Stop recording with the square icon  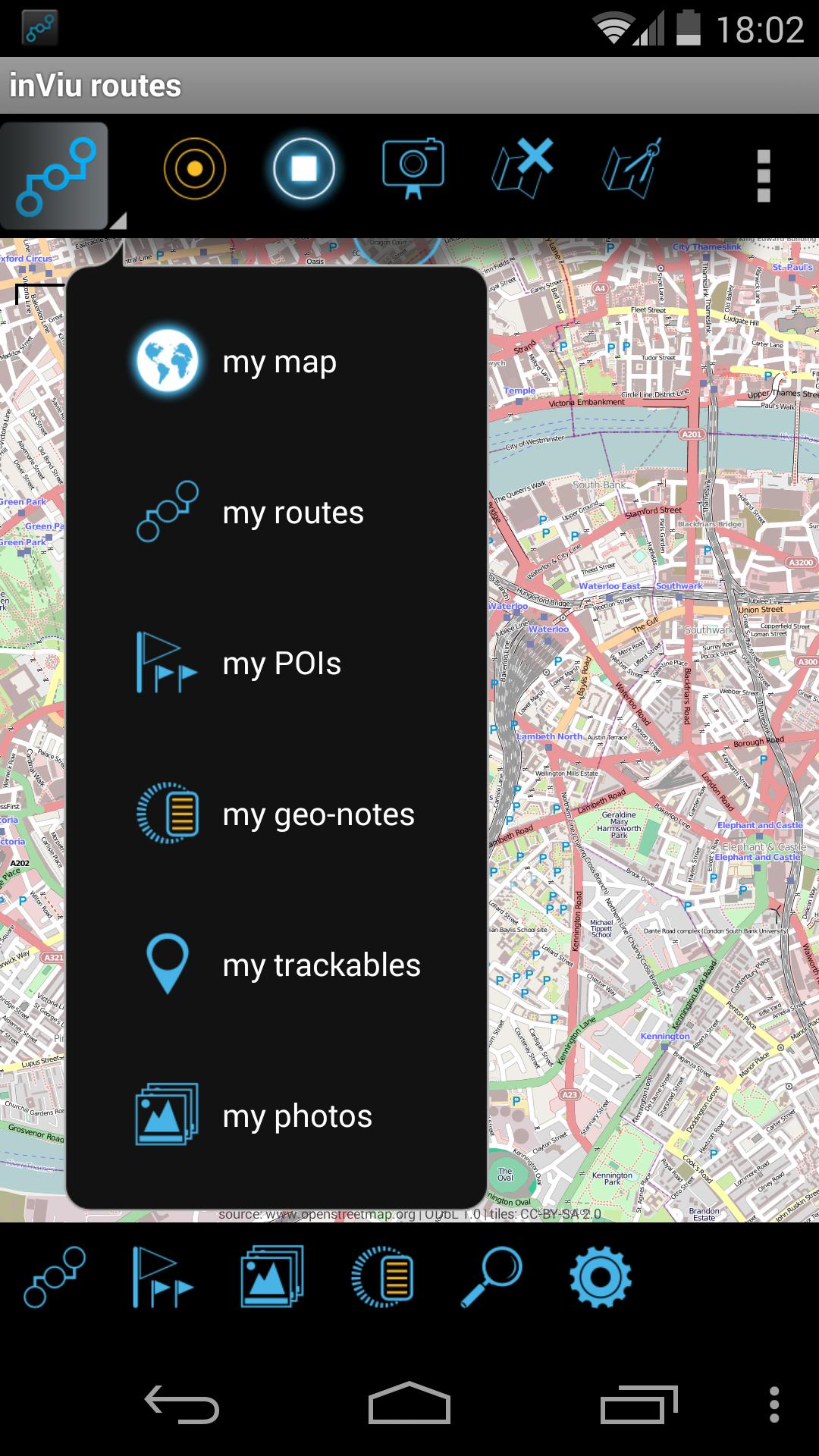coord(304,168)
